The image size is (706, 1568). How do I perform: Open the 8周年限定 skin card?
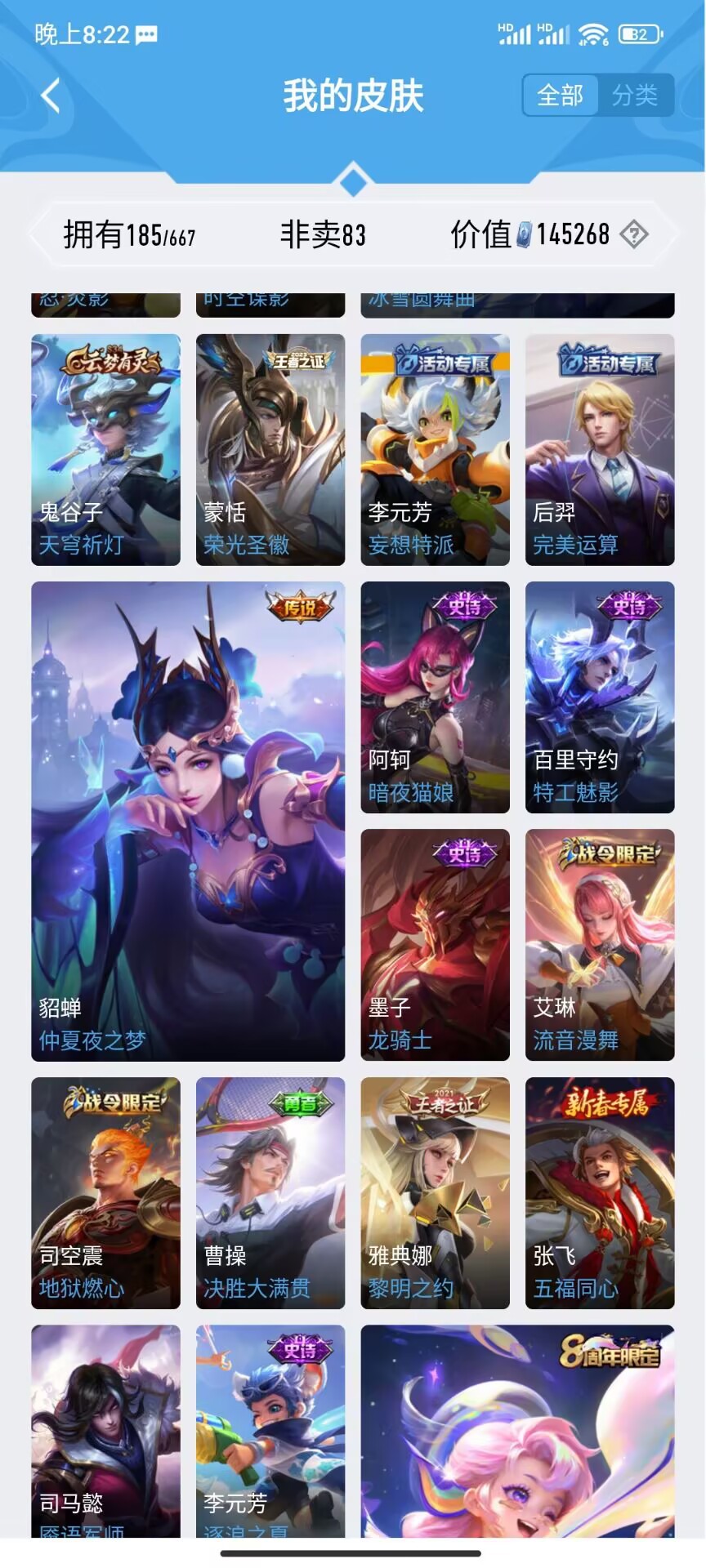517,1431
